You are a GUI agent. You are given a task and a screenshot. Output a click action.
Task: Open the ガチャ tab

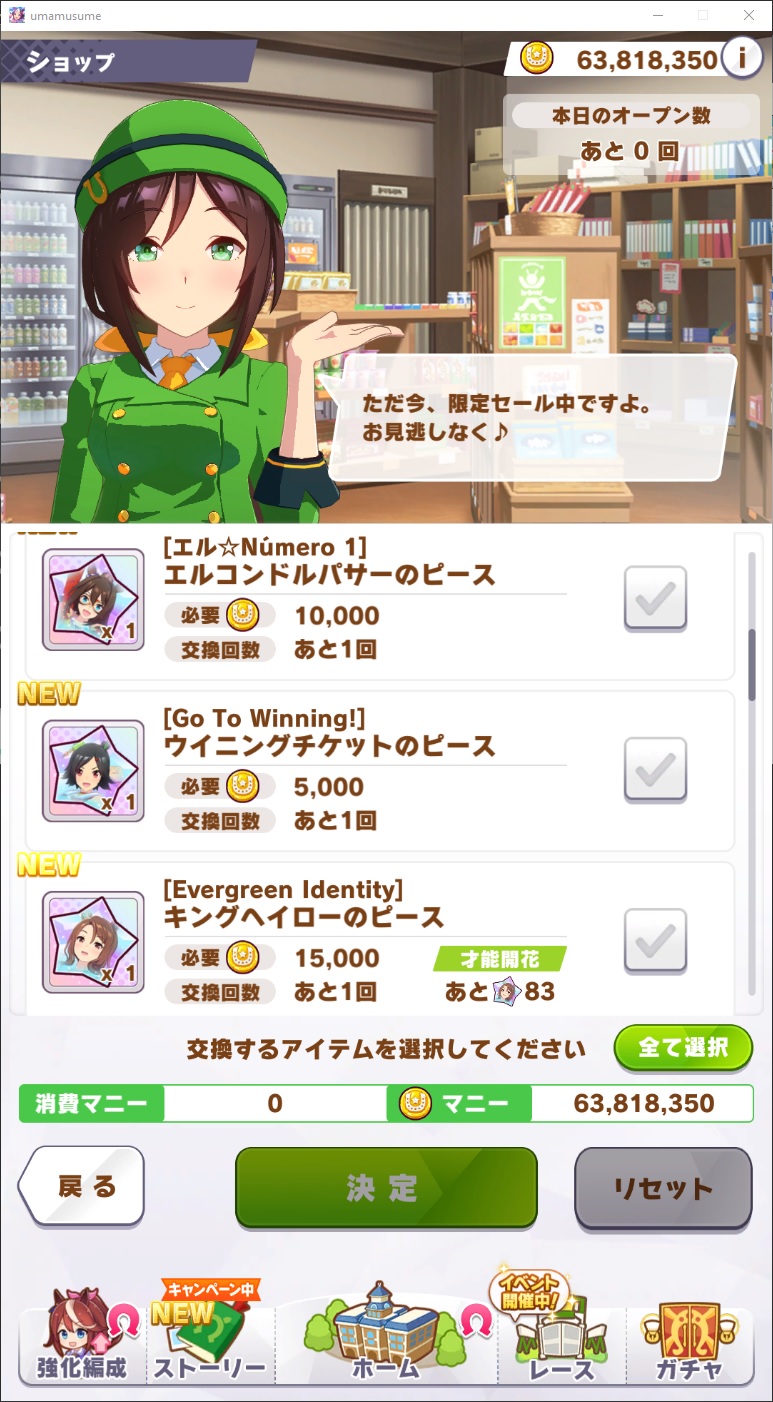[690, 1340]
